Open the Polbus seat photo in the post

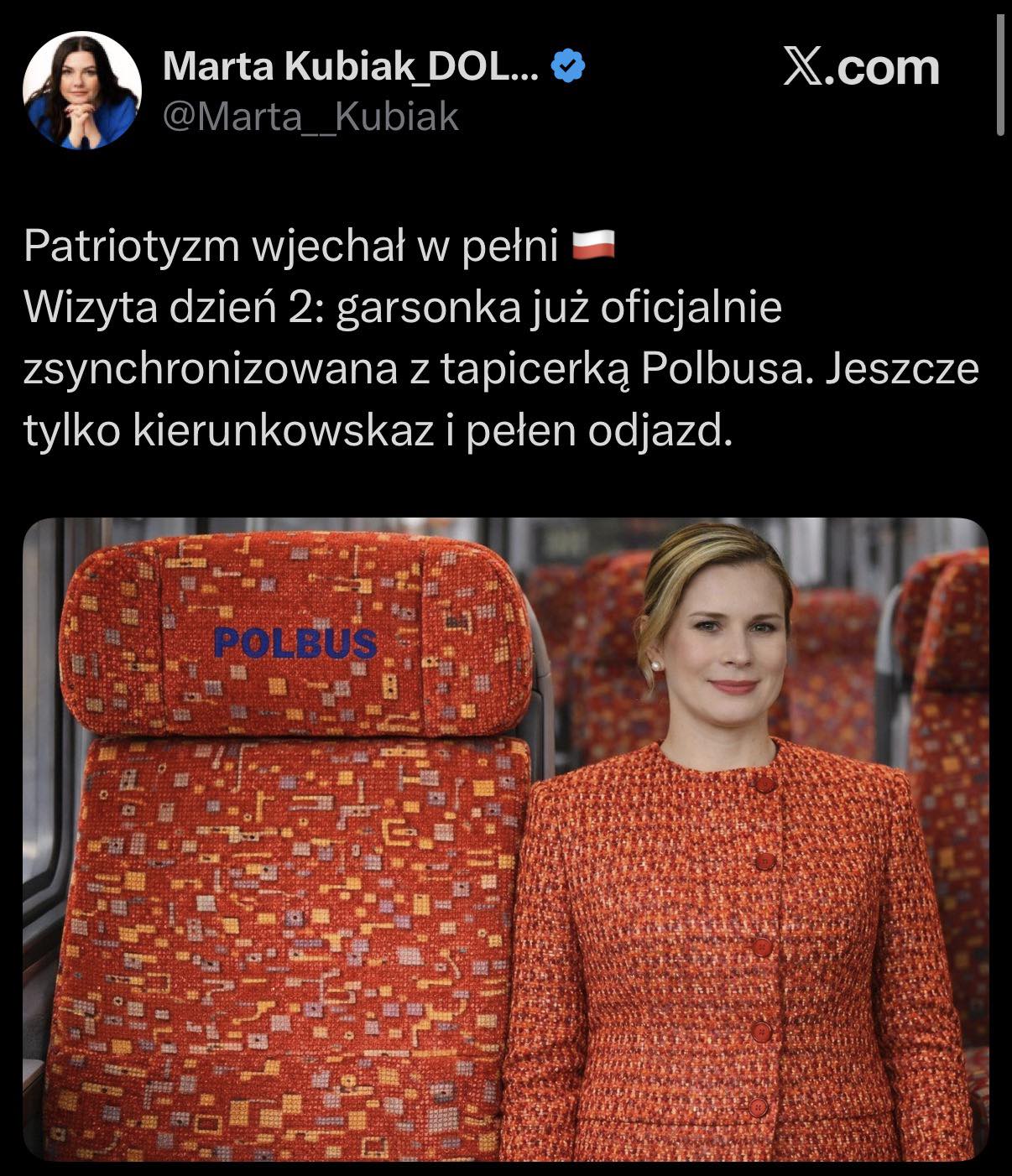[x=505, y=839]
